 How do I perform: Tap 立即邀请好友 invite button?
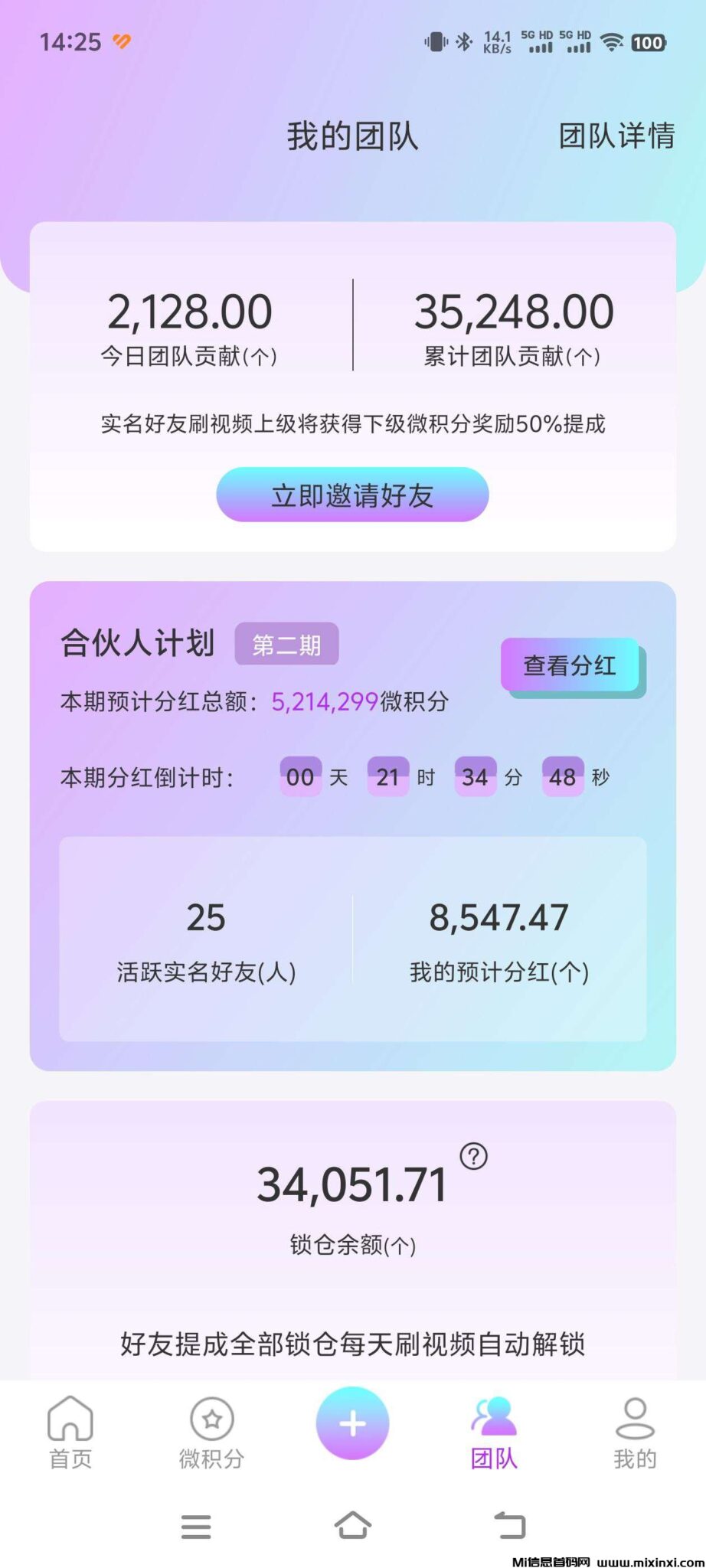coord(352,495)
